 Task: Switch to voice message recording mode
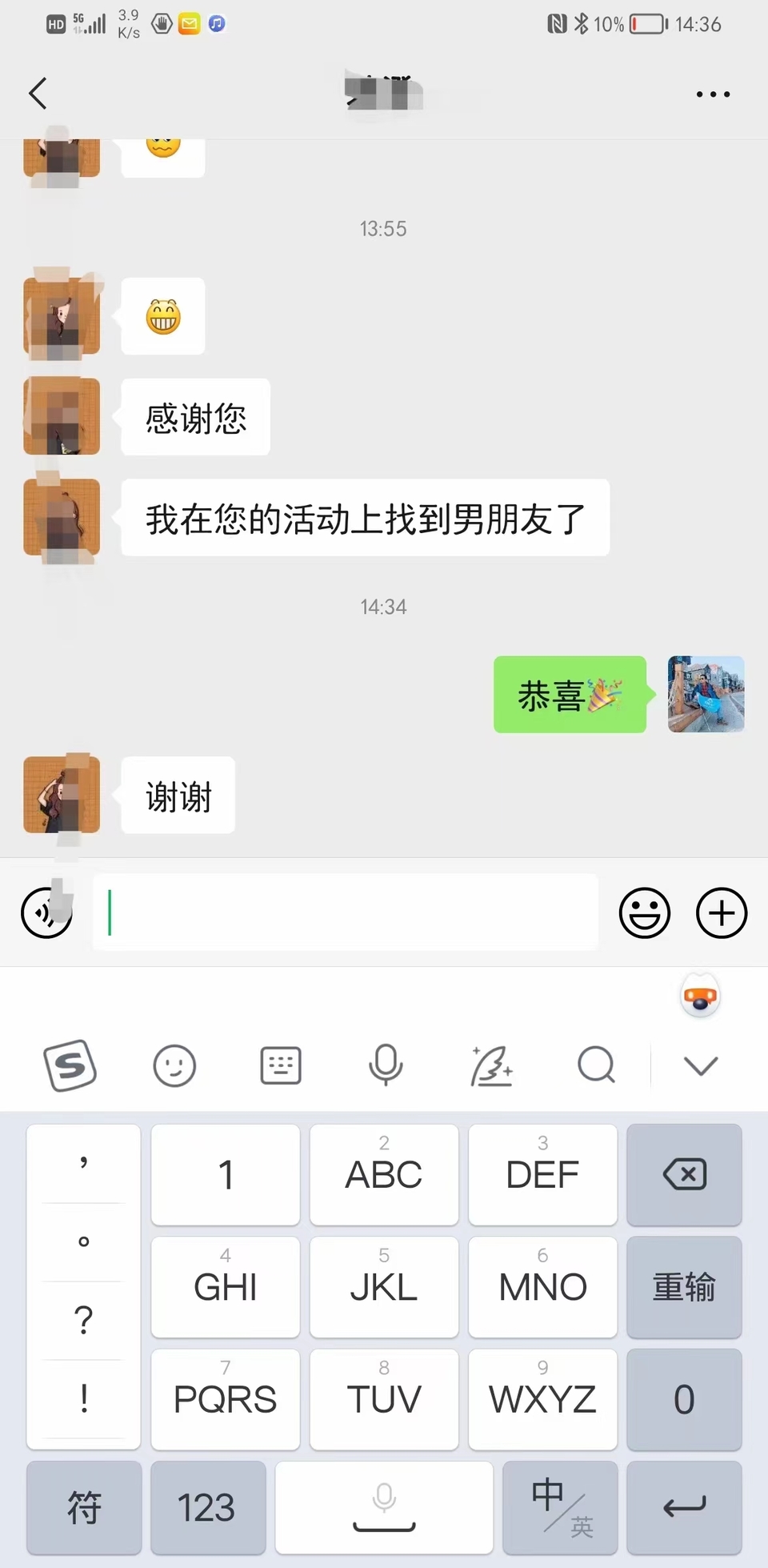coord(46,912)
